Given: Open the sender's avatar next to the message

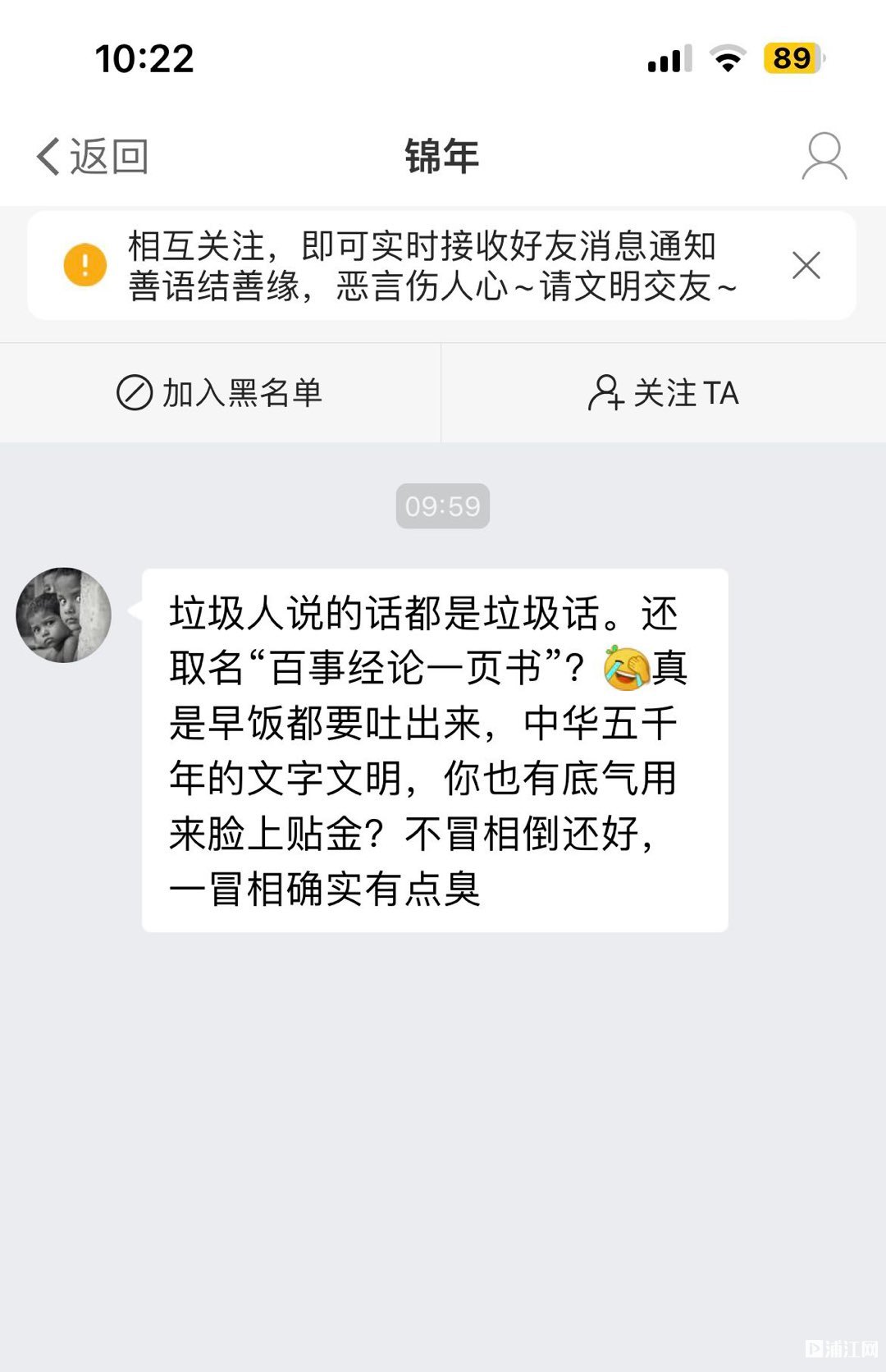Looking at the screenshot, I should pyautogui.click(x=63, y=615).
